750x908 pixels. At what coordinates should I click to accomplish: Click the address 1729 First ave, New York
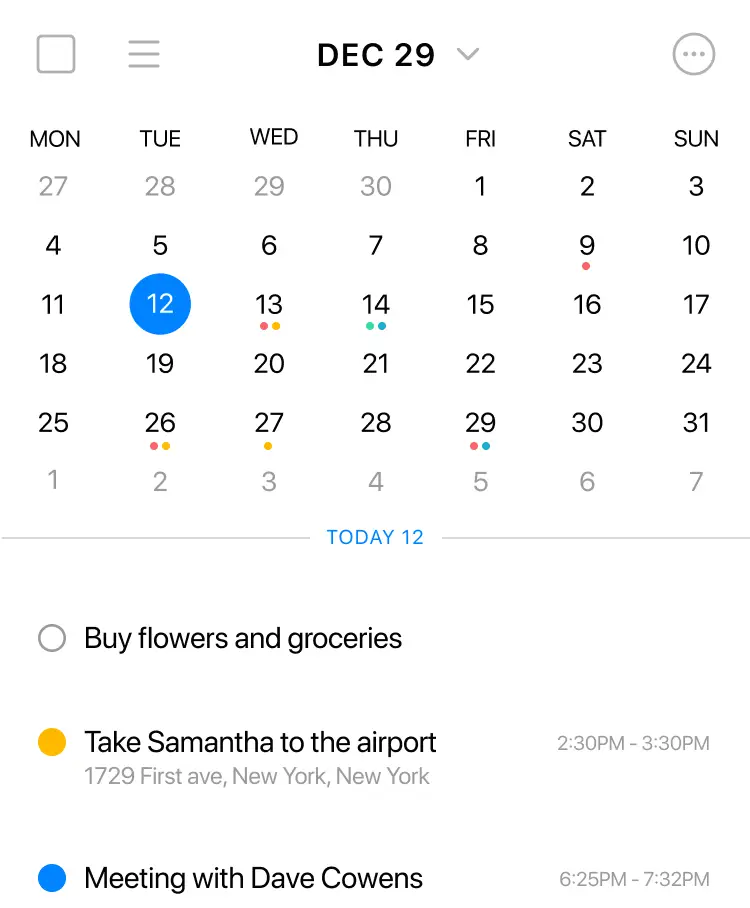pos(257,776)
